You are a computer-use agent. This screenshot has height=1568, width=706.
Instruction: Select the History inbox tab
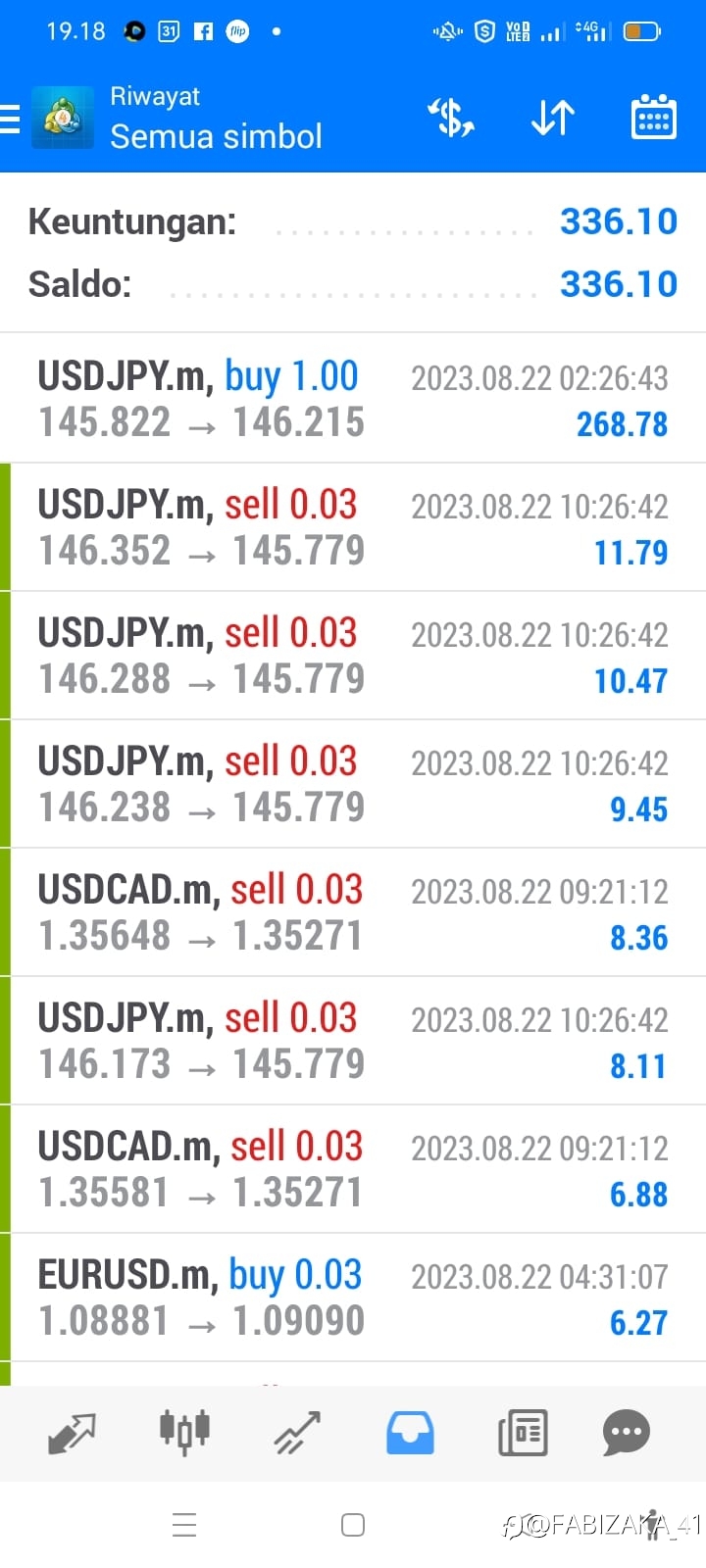pos(410,1434)
